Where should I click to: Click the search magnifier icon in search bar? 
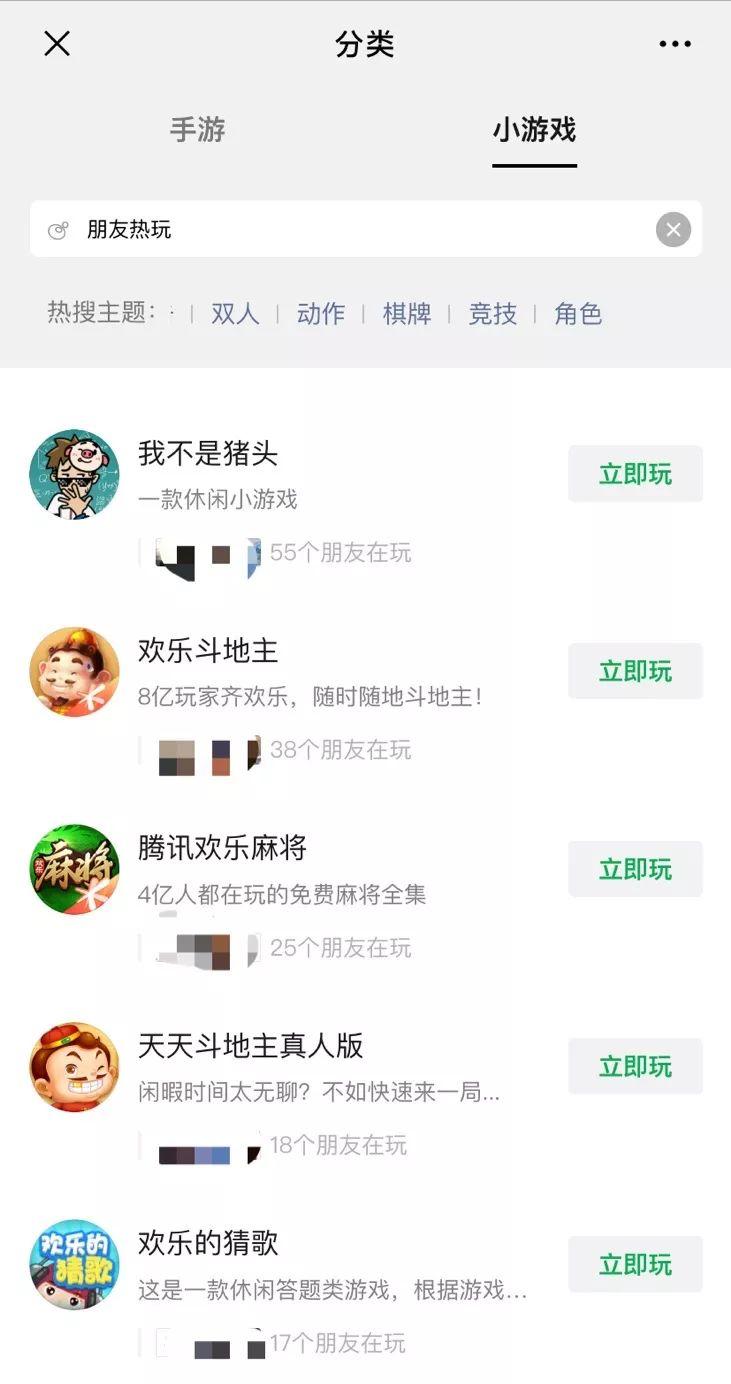[x=57, y=230]
